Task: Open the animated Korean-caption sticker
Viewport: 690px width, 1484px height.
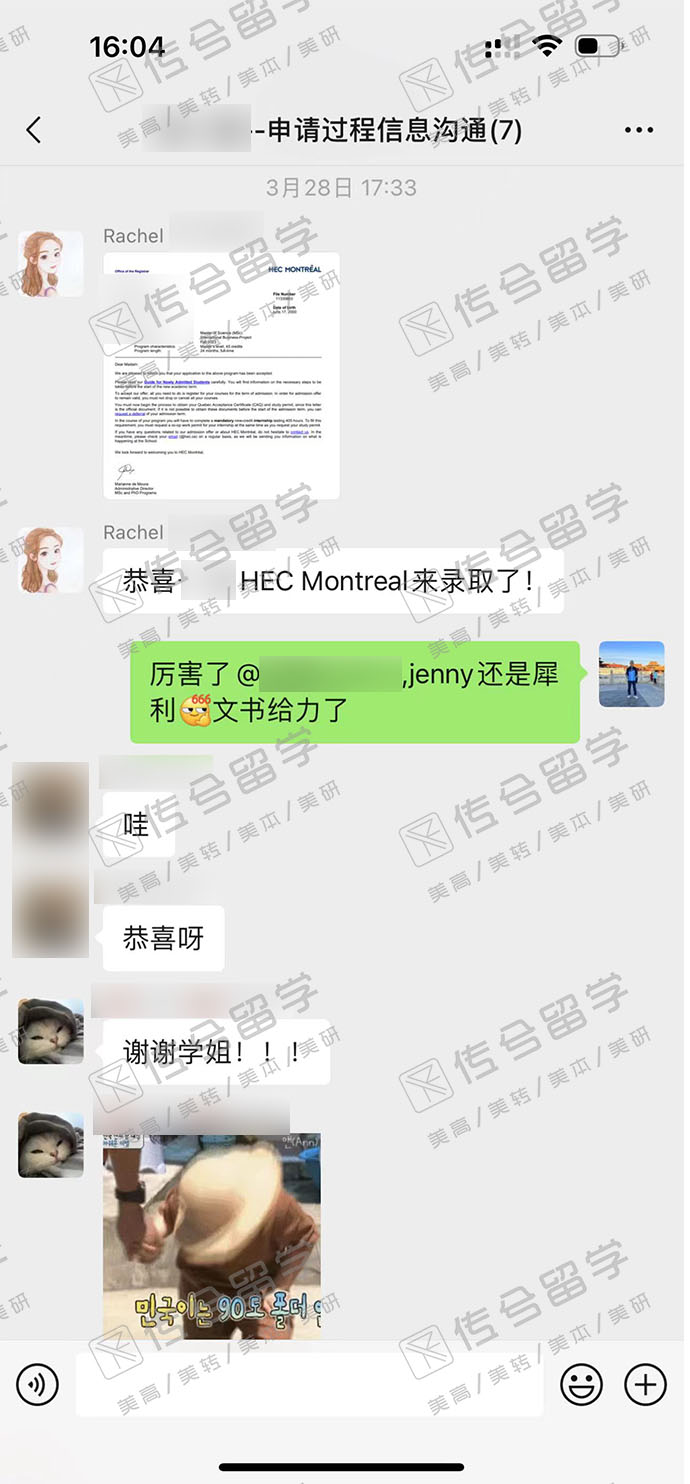Action: 212,1236
